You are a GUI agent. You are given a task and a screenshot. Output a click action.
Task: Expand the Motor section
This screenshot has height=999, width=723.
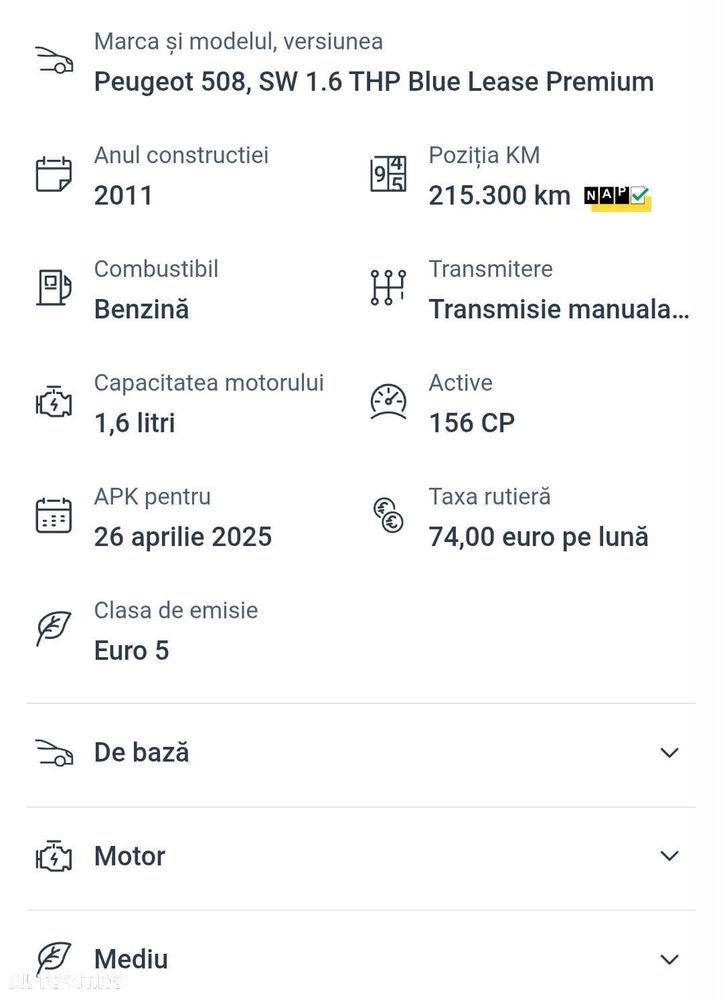click(x=669, y=856)
